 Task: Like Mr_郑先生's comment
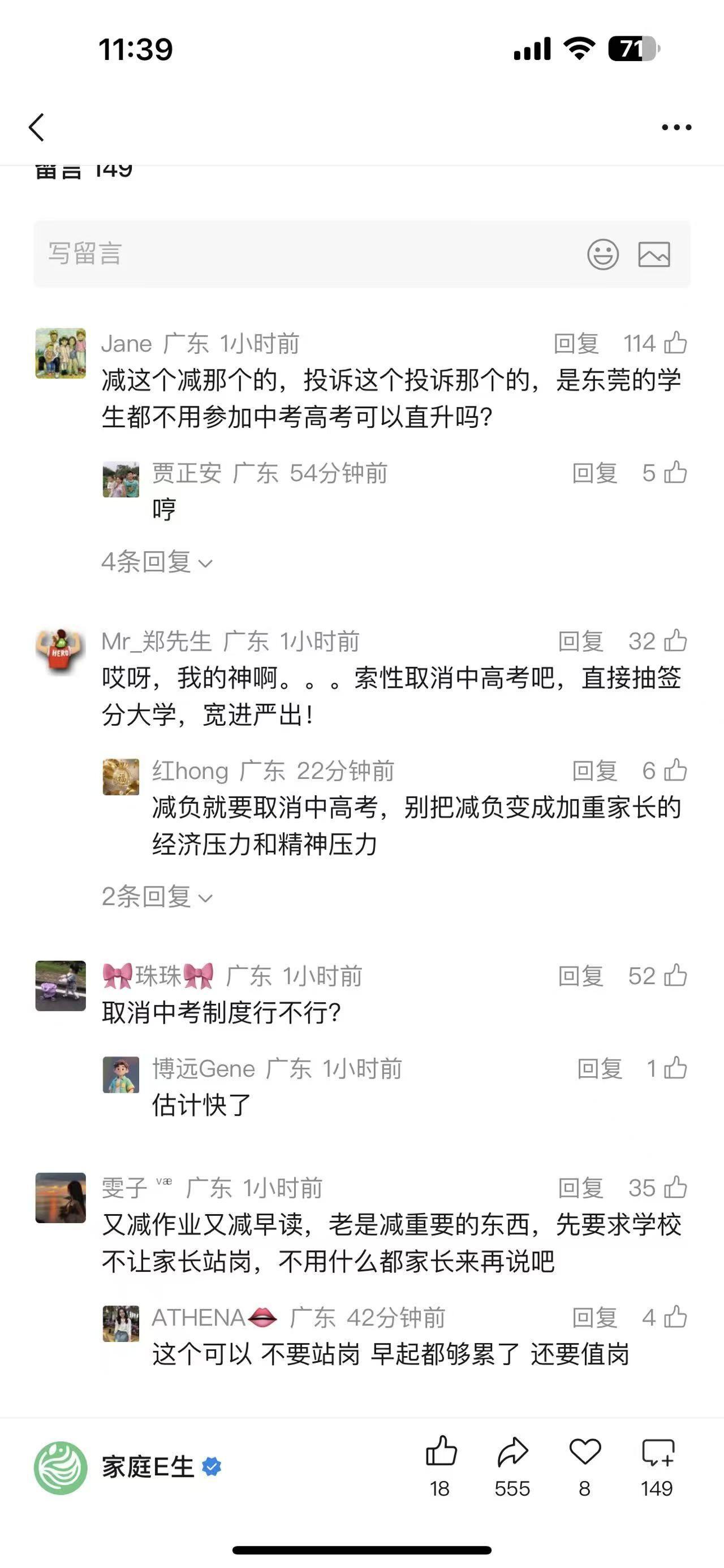pos(675,641)
